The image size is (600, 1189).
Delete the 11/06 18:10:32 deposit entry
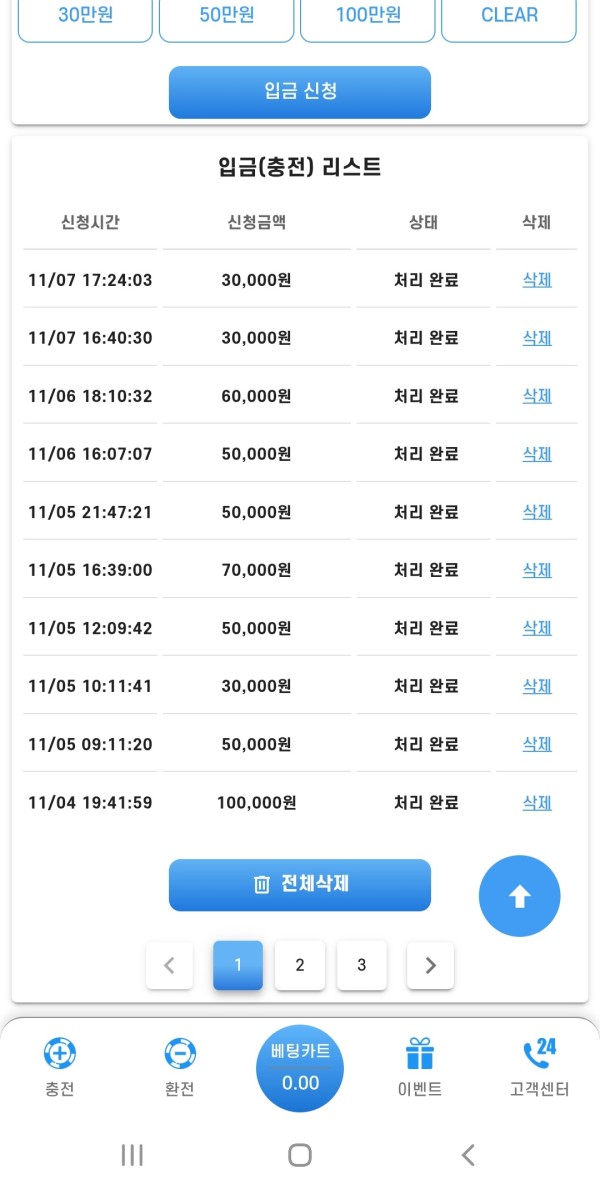pyautogui.click(x=537, y=396)
